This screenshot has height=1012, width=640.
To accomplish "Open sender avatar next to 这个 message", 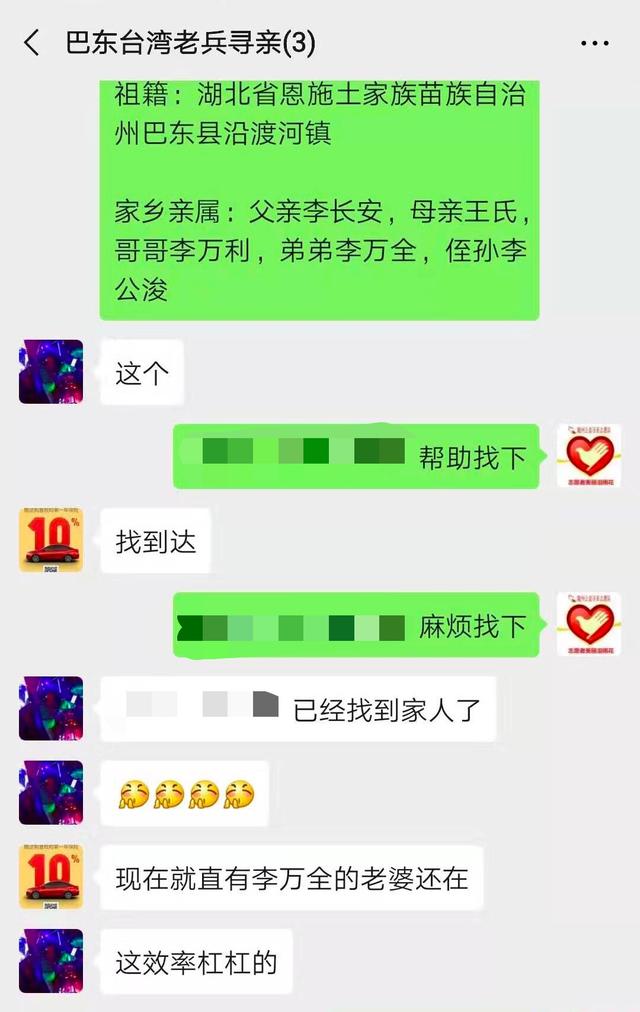I will pos(50,372).
